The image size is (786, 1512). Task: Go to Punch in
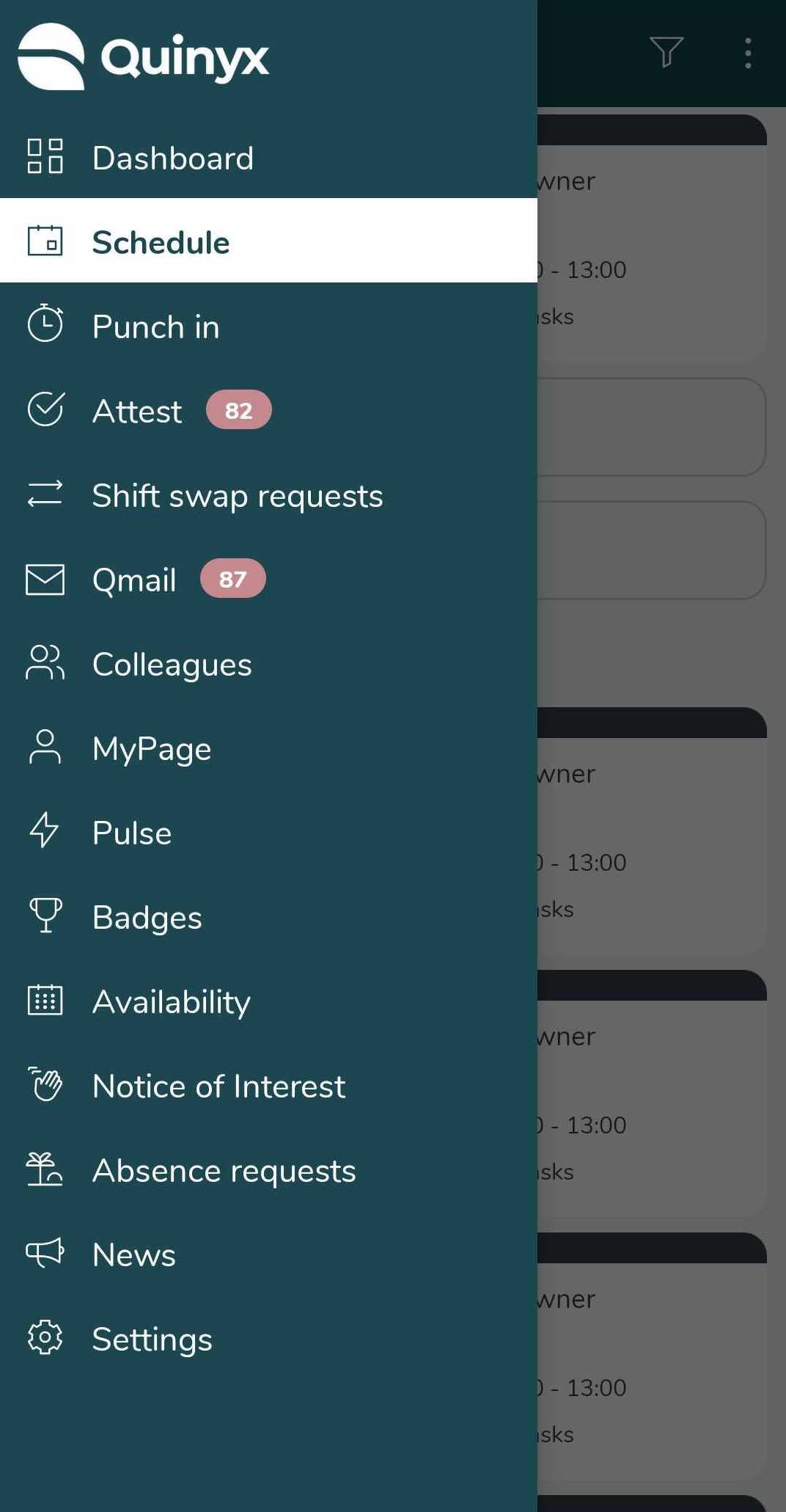(x=268, y=325)
